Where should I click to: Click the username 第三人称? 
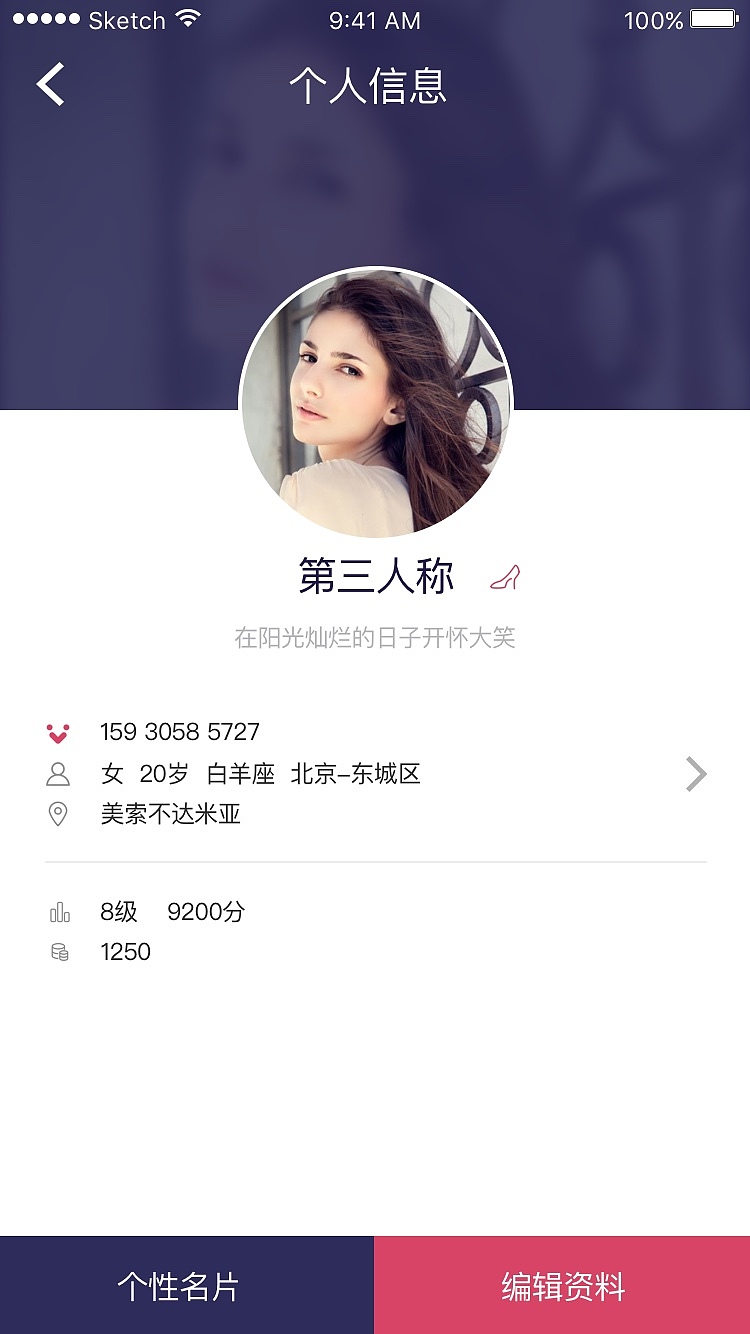pos(376,576)
